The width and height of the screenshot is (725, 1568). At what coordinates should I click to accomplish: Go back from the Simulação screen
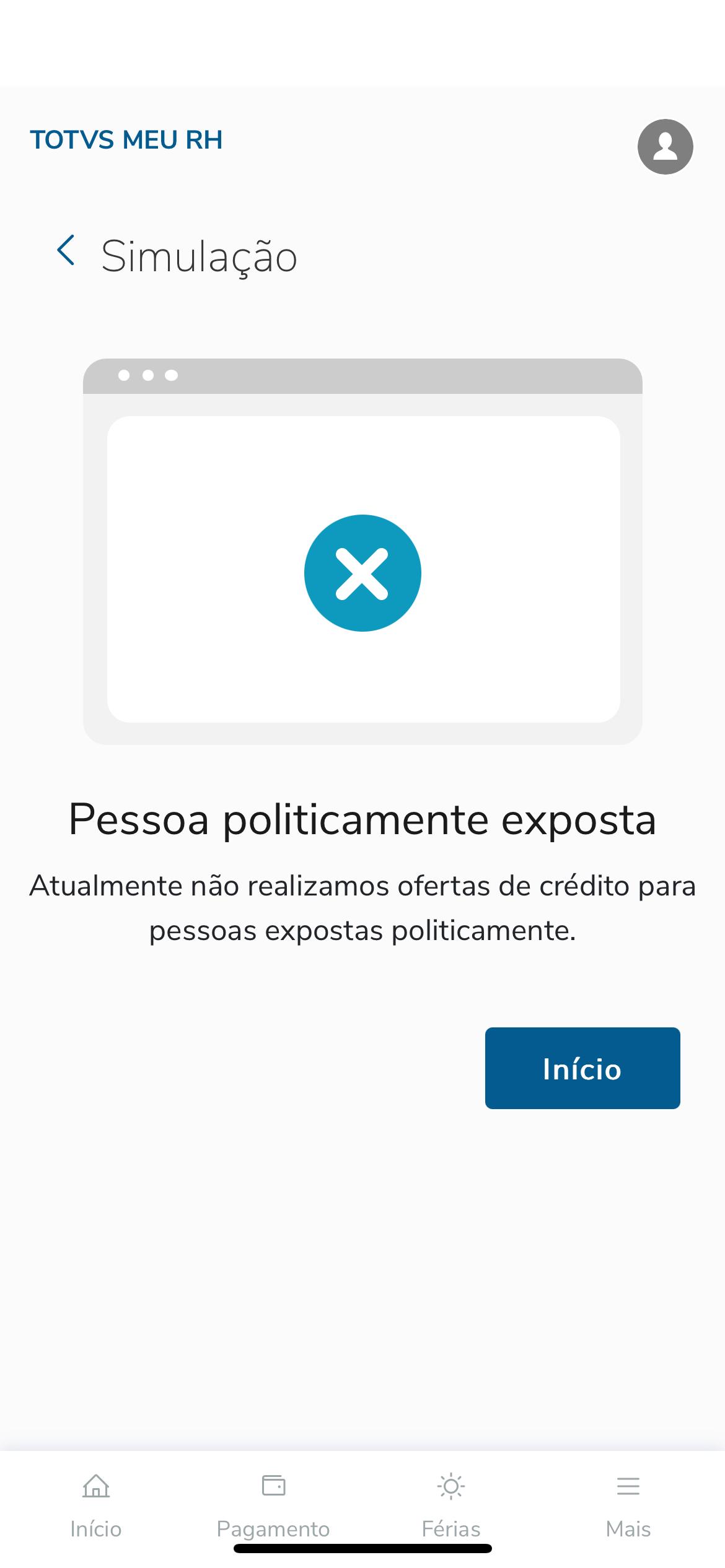pos(66,250)
